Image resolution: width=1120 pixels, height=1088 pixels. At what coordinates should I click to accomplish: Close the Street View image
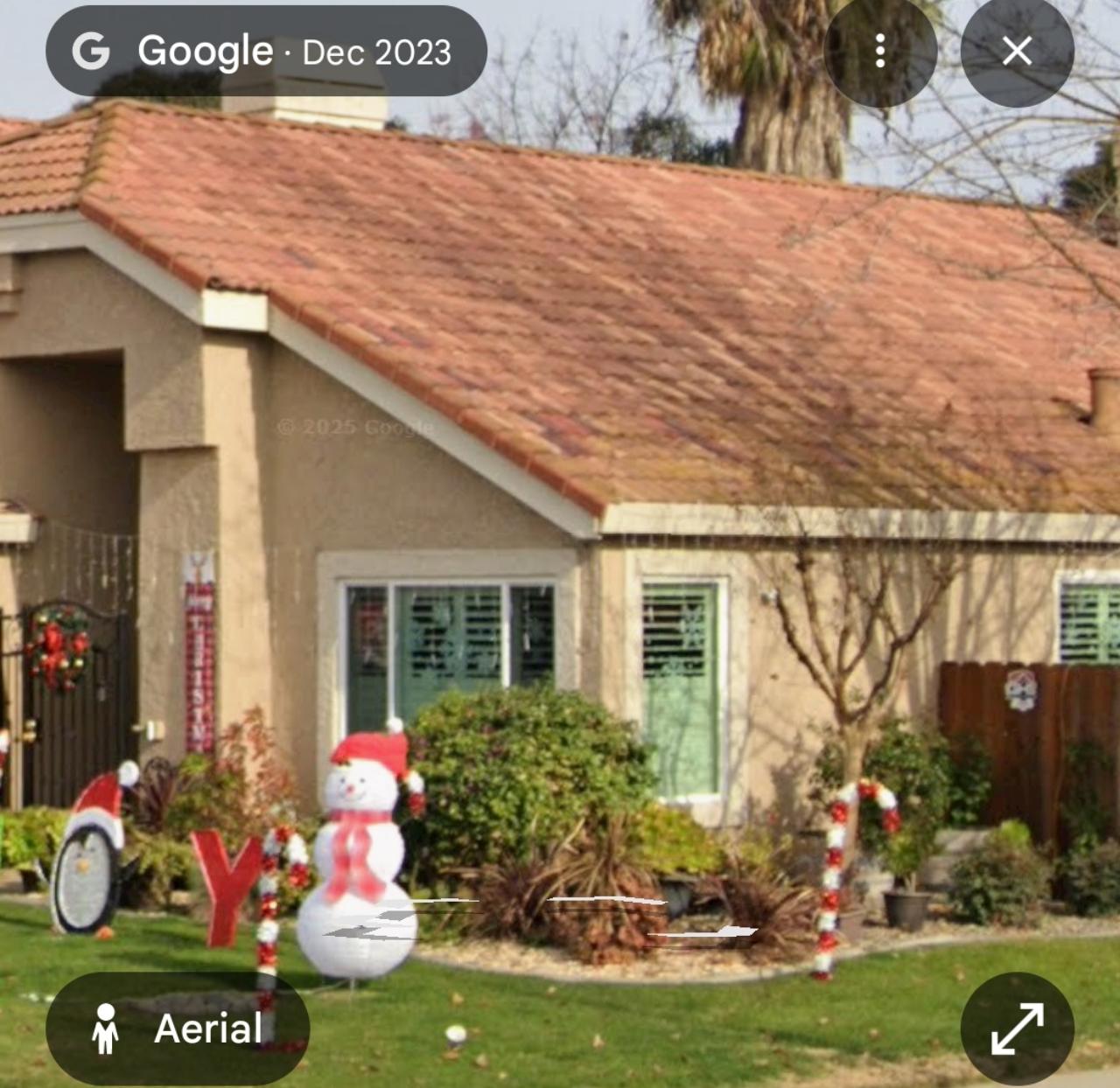click(x=1017, y=52)
